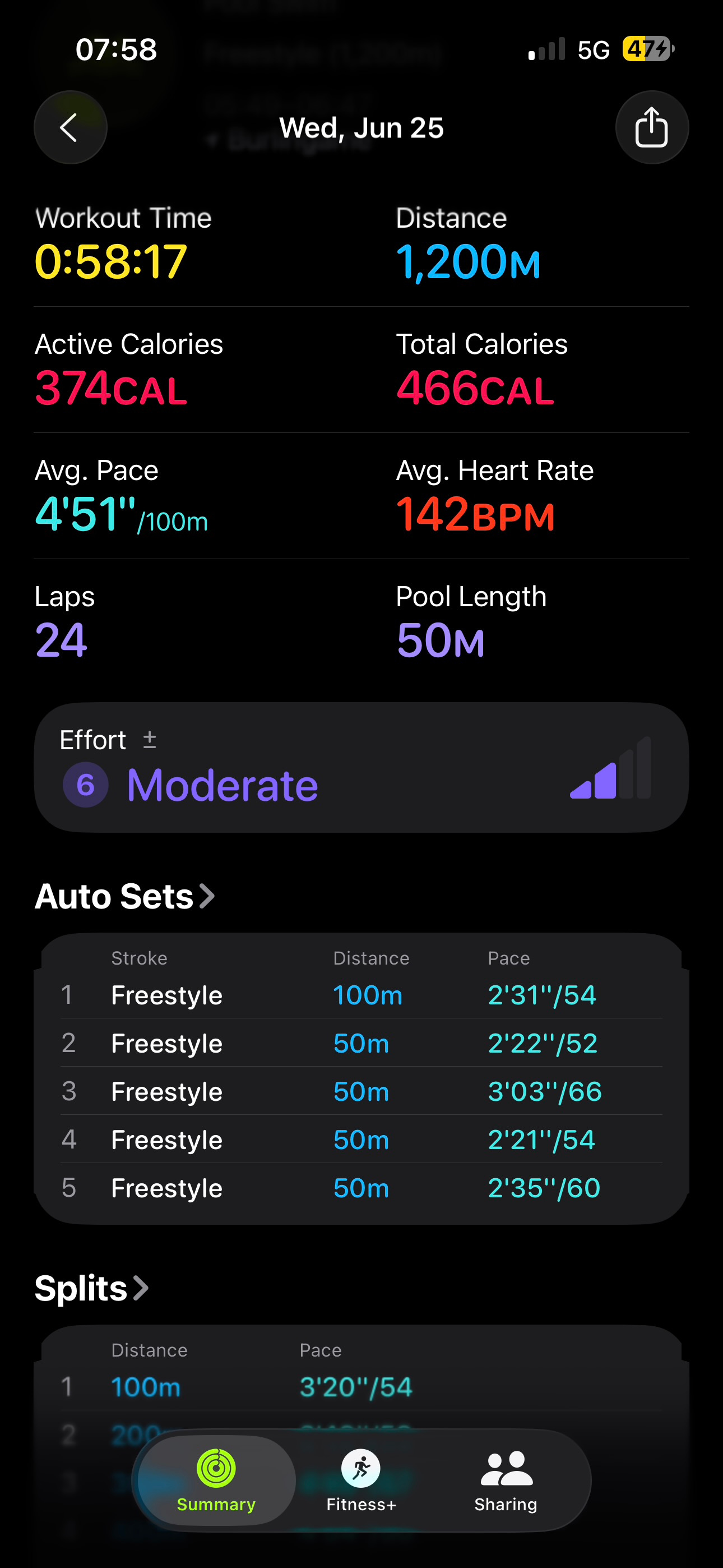Switch to the Sharing tab
Viewport: 723px width, 1568px height.
(506, 1481)
